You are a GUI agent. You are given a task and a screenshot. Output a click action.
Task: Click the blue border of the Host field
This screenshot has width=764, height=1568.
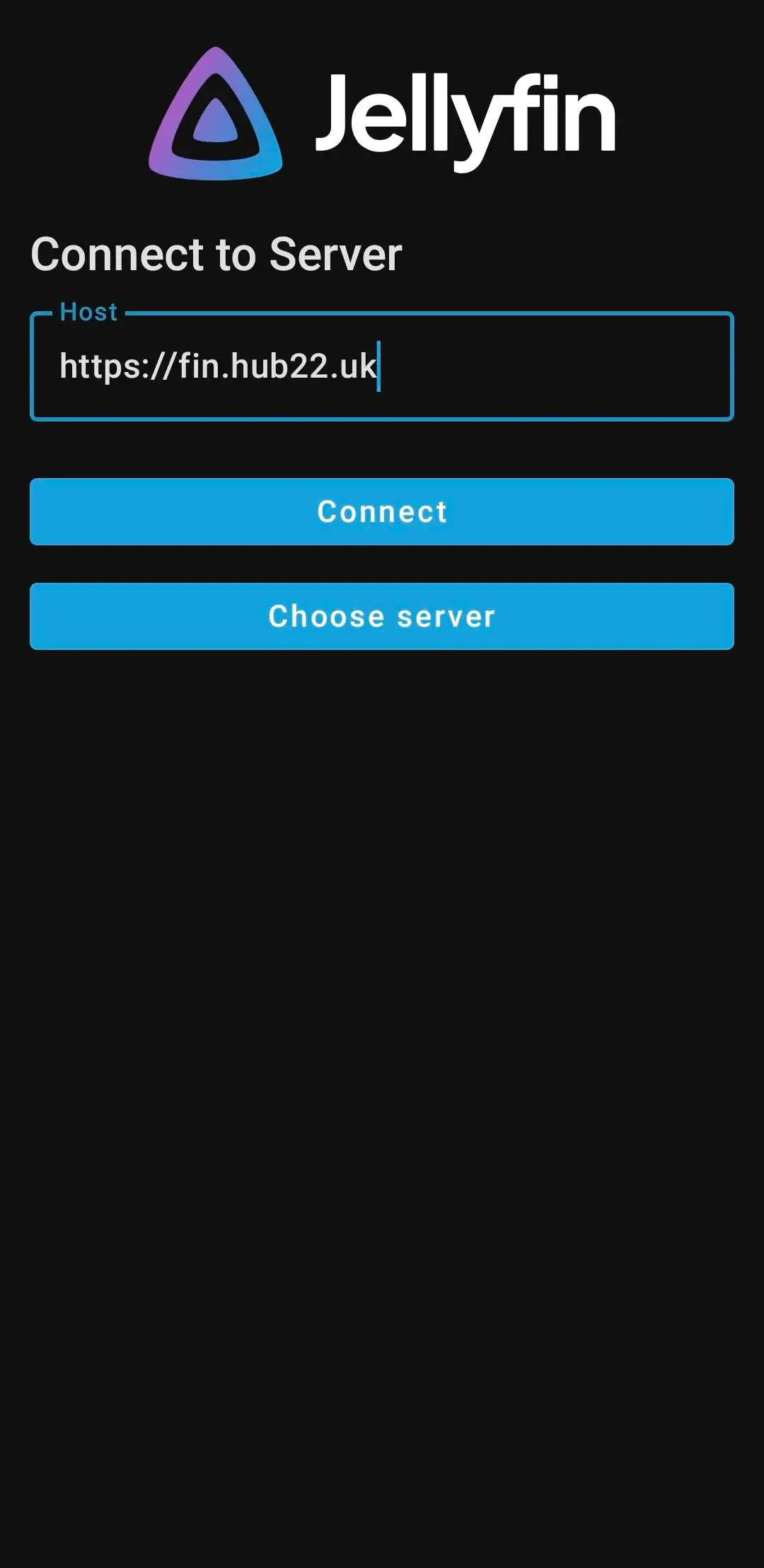point(382,419)
